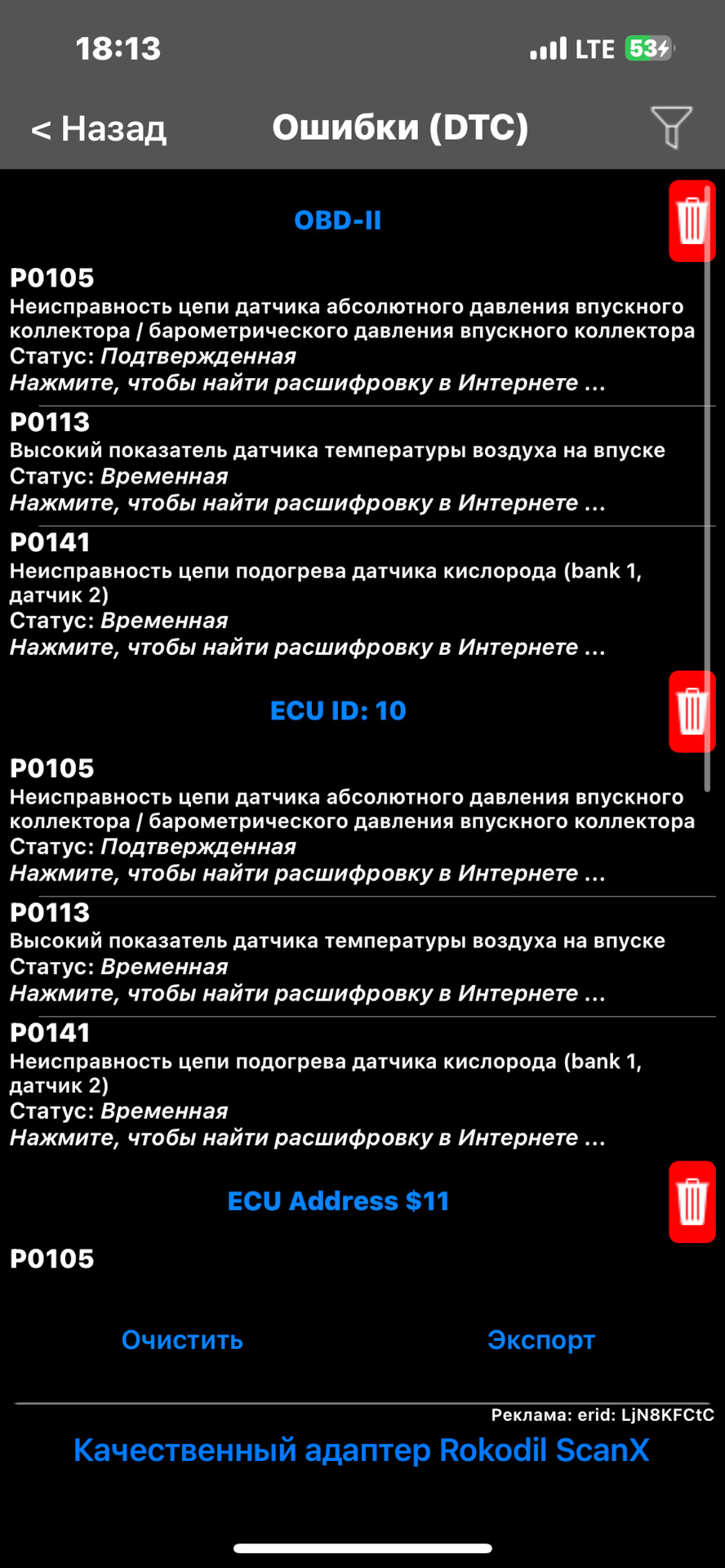Image resolution: width=725 pixels, height=1568 pixels.
Task: Tap Очистить to clear errors
Action: (x=182, y=1340)
